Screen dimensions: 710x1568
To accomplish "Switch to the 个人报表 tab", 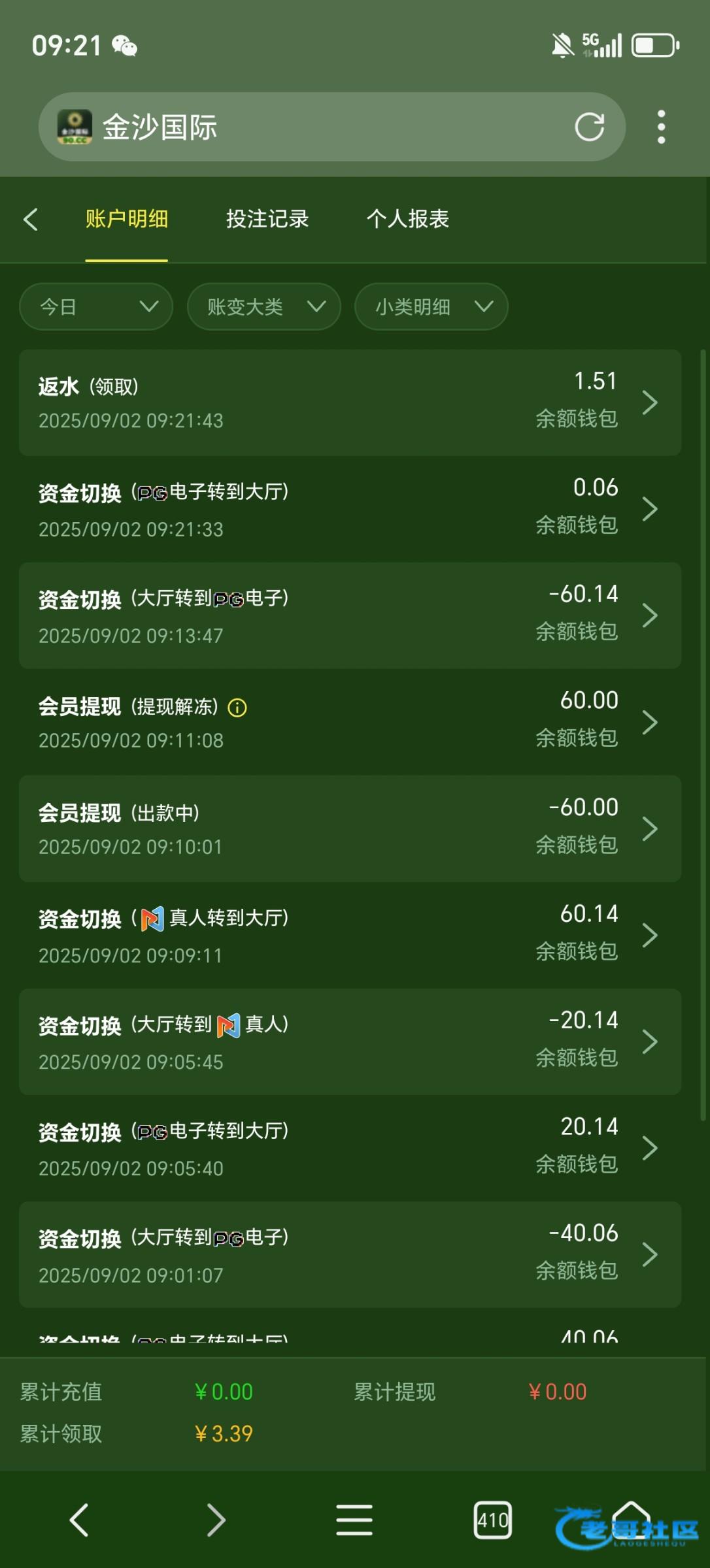I will point(407,220).
